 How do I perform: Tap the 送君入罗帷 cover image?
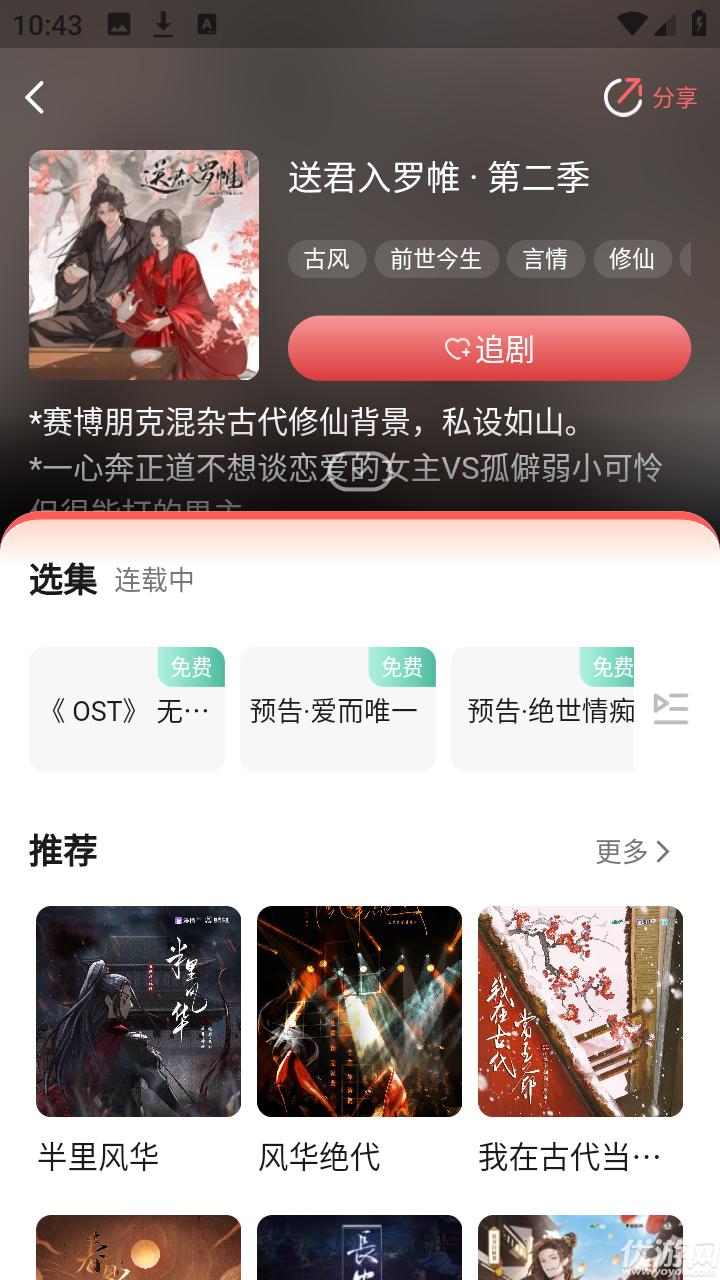[x=143, y=264]
